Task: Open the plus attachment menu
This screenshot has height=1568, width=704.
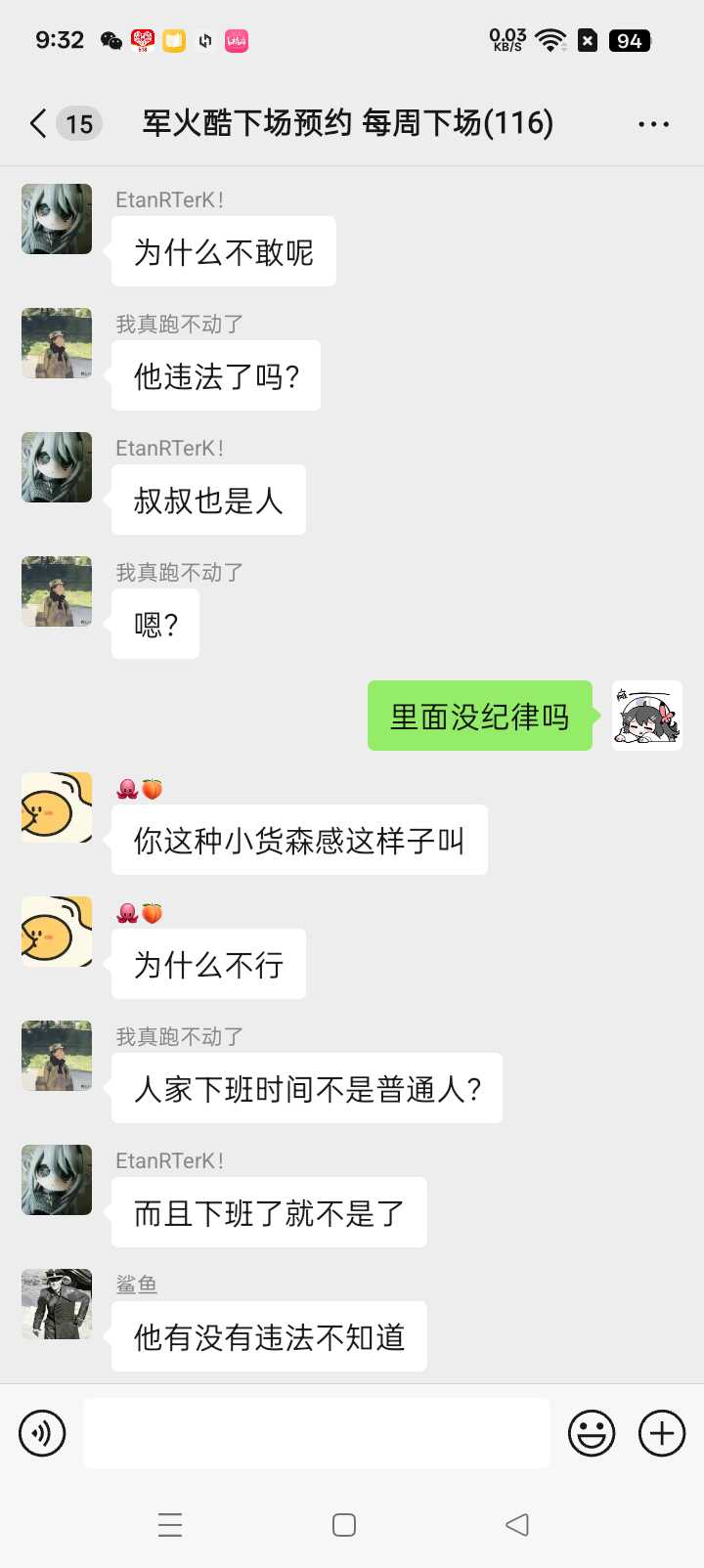Action: 662,1433
